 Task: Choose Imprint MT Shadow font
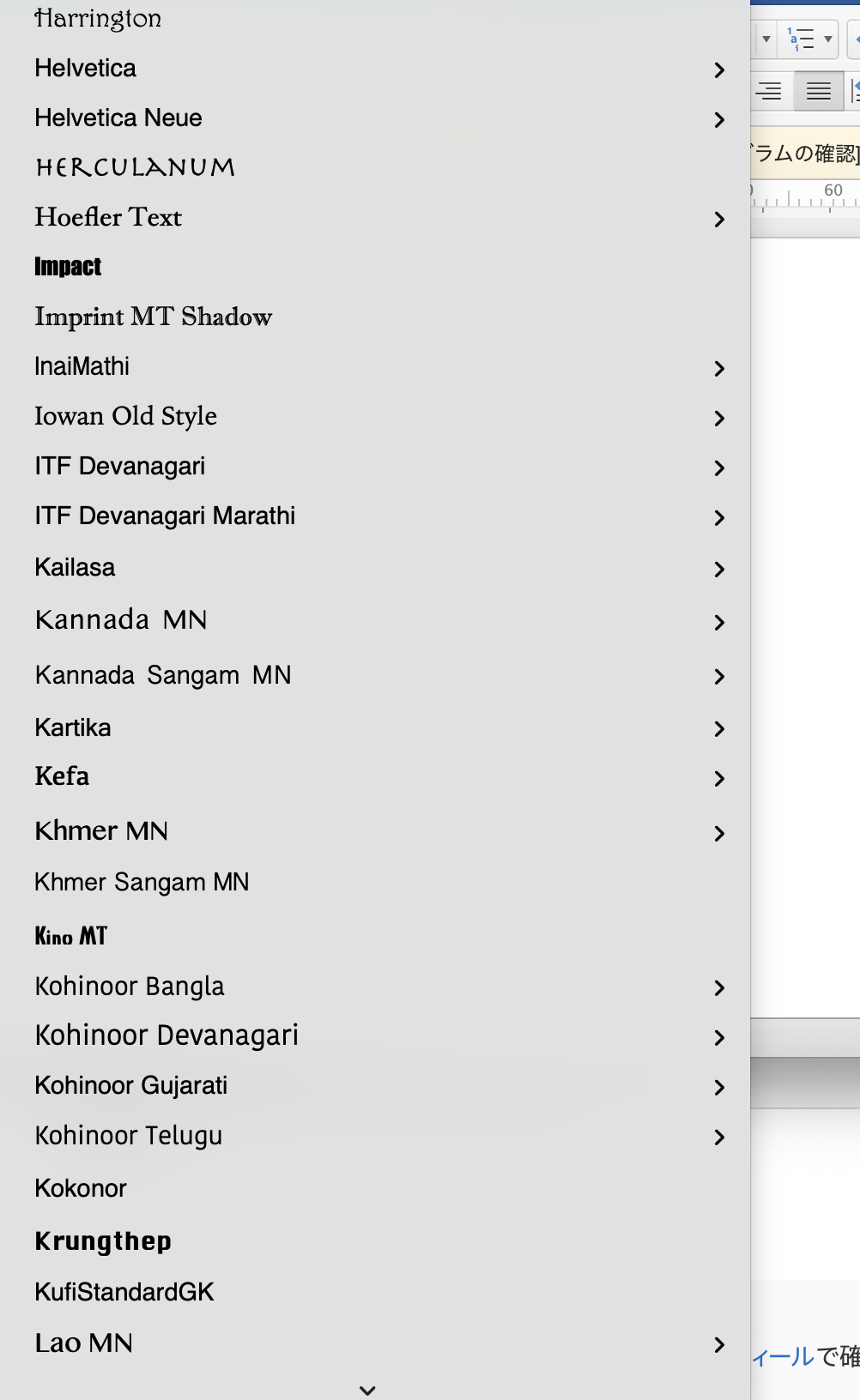pos(153,317)
